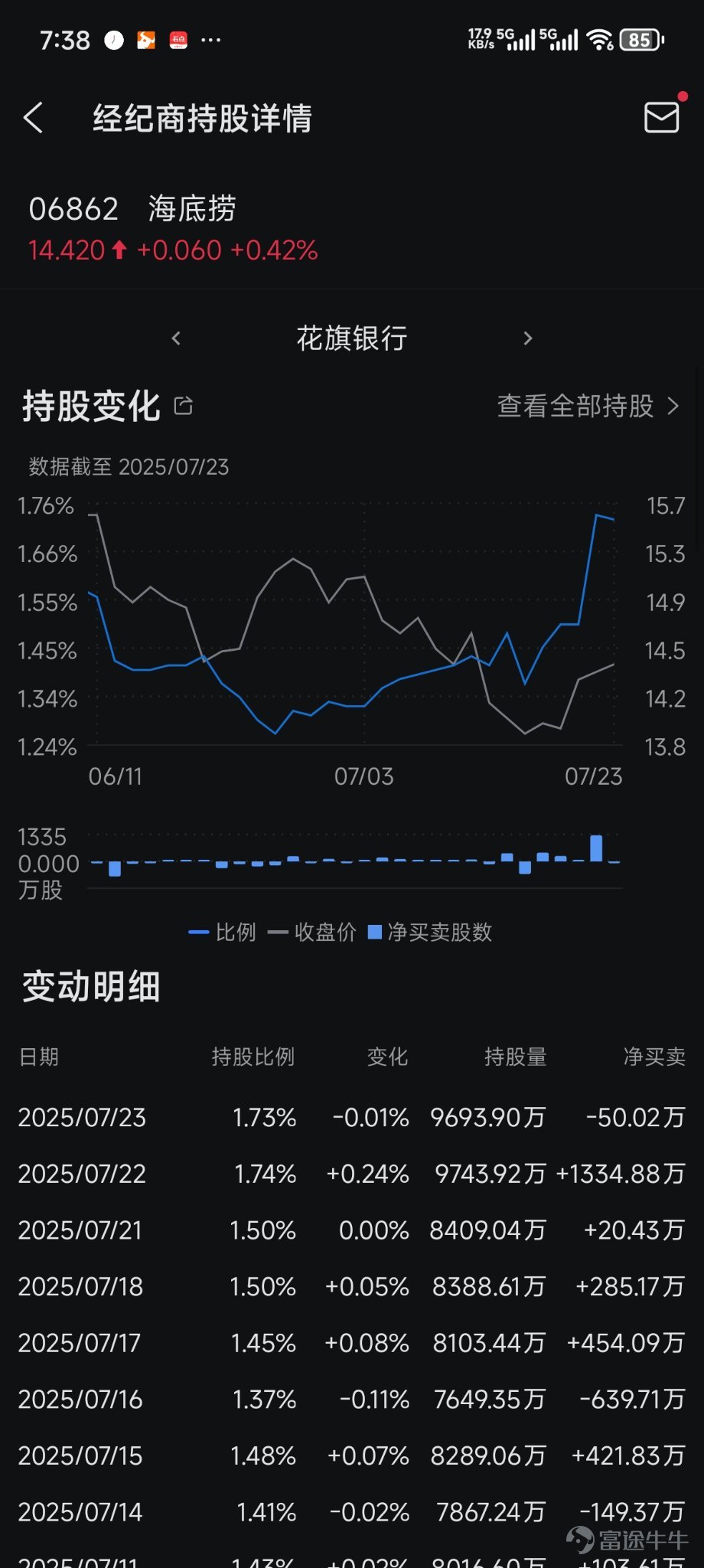Screen dimensions: 704x1568
Task: Click the share icon next to 持股变化
Action: tap(183, 406)
